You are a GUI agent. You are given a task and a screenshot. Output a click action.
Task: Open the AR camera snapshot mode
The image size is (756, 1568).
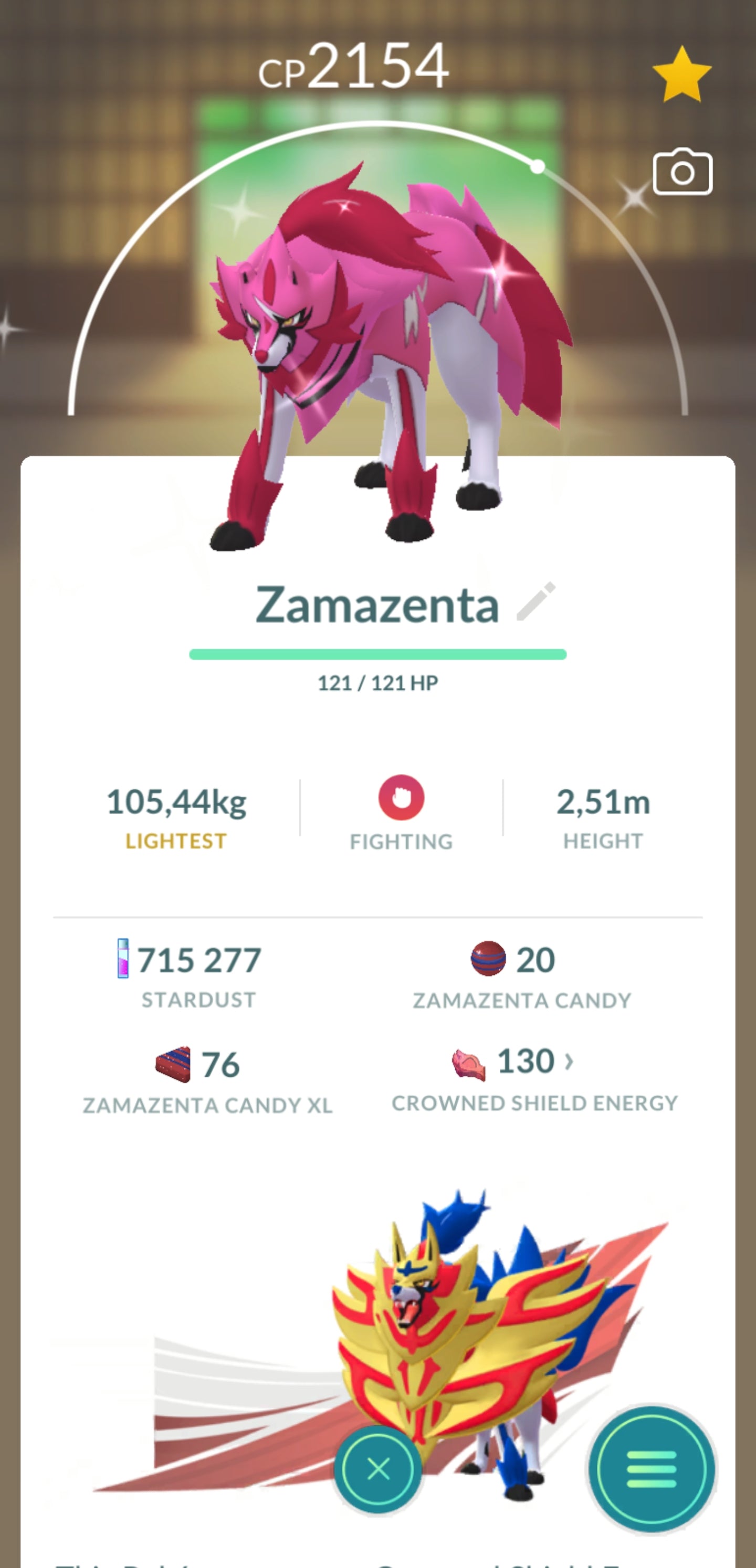[682, 173]
